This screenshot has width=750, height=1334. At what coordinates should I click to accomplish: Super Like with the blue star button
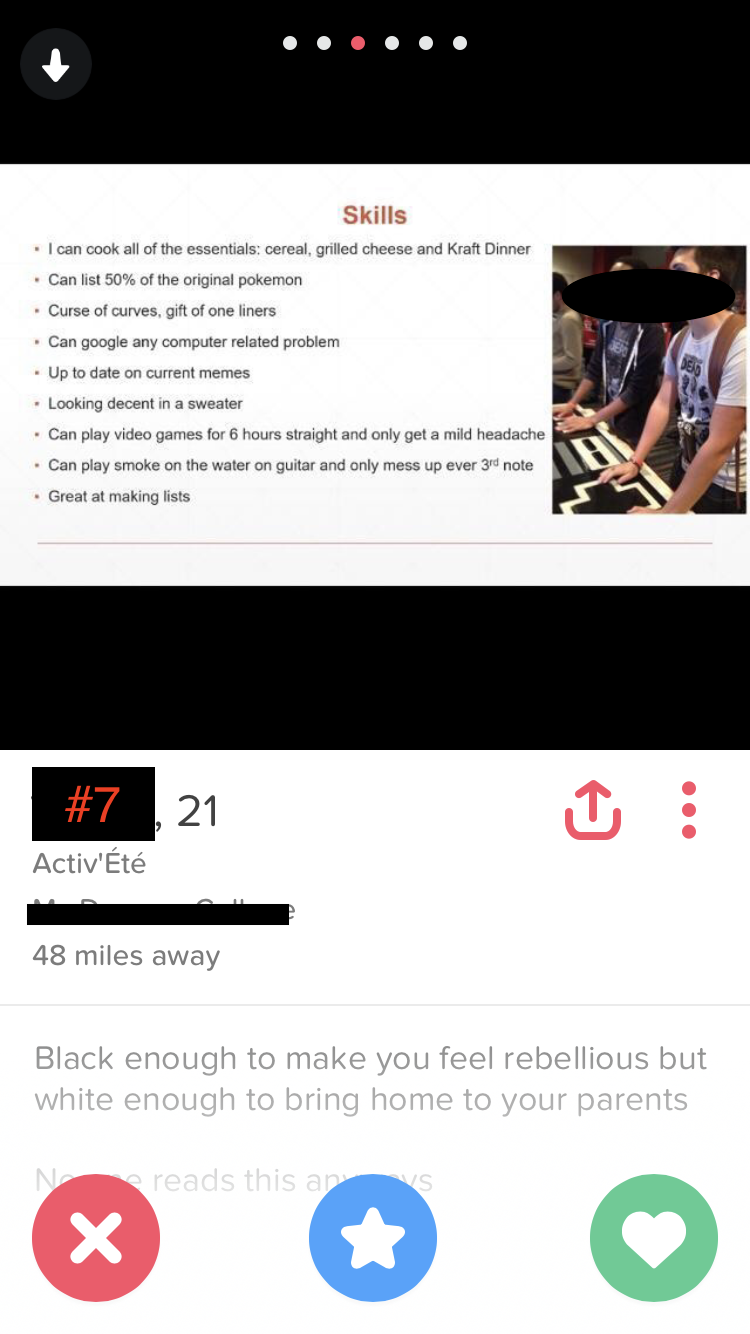(x=373, y=1237)
